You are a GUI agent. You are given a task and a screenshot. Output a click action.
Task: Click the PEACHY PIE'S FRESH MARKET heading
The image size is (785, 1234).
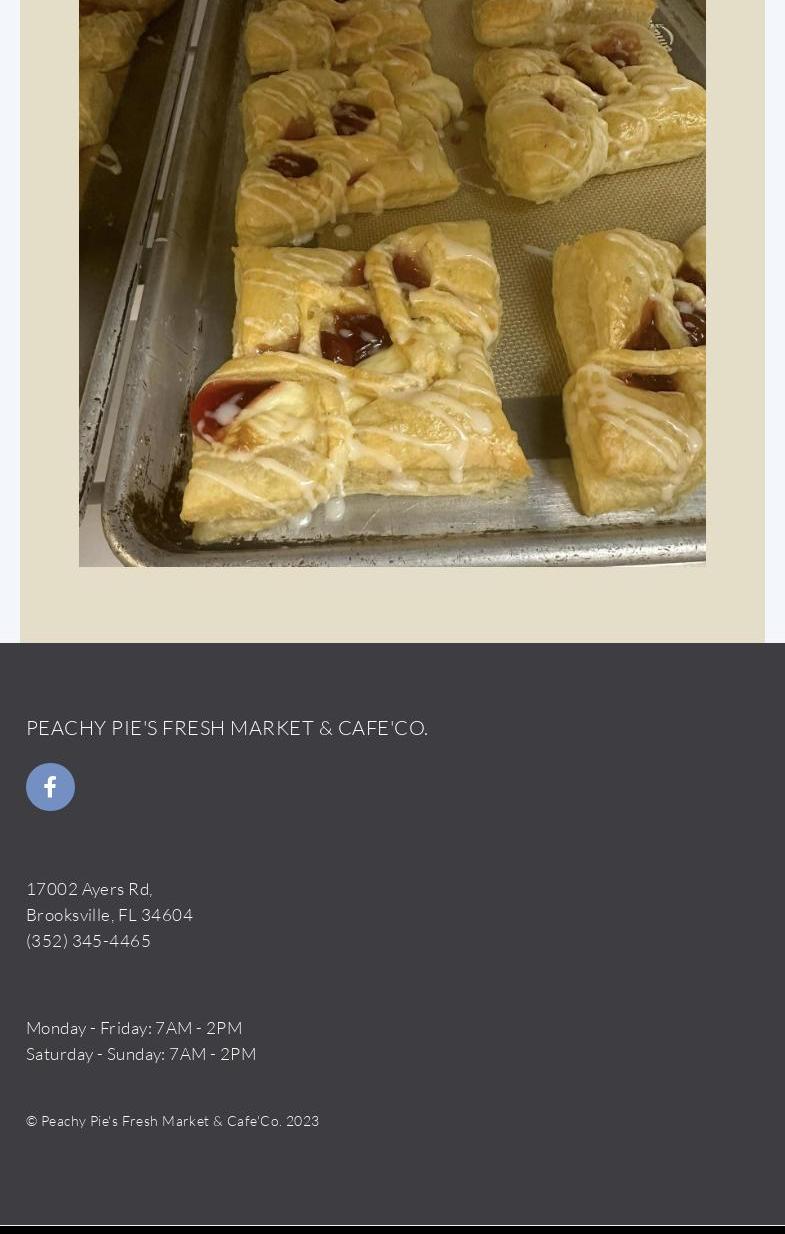(227, 727)
